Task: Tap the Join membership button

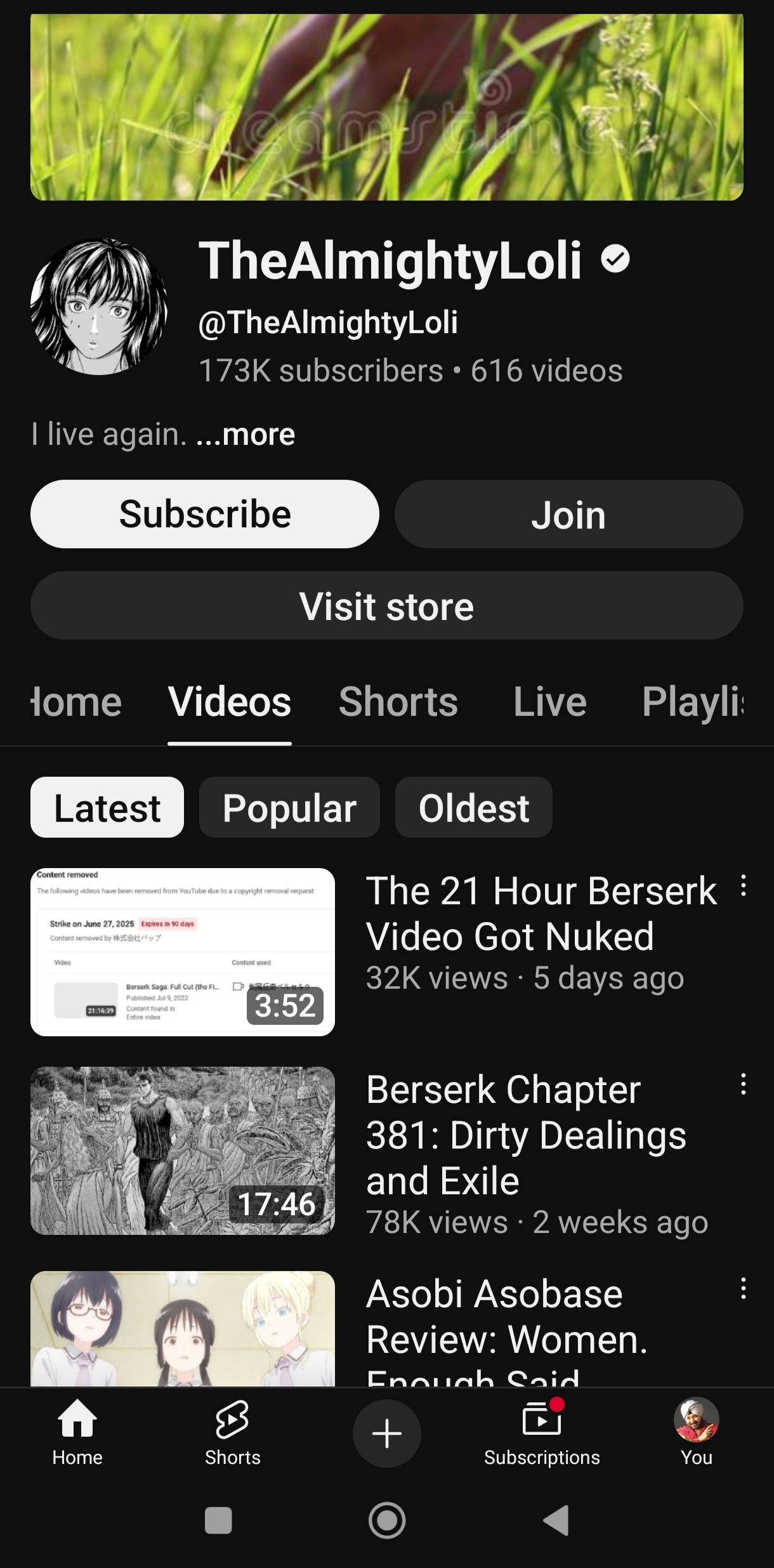Action: tap(568, 514)
